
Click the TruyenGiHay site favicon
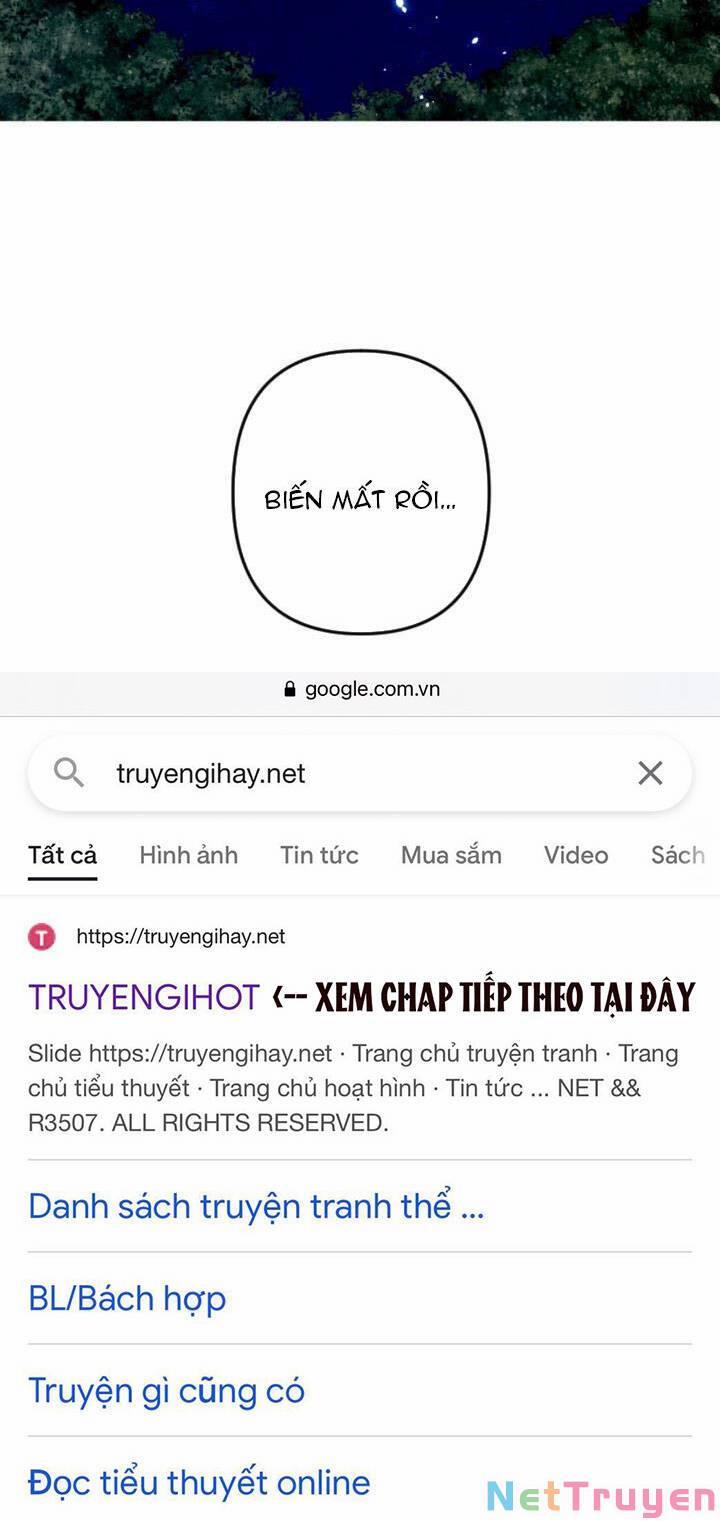pyautogui.click(x=41, y=936)
